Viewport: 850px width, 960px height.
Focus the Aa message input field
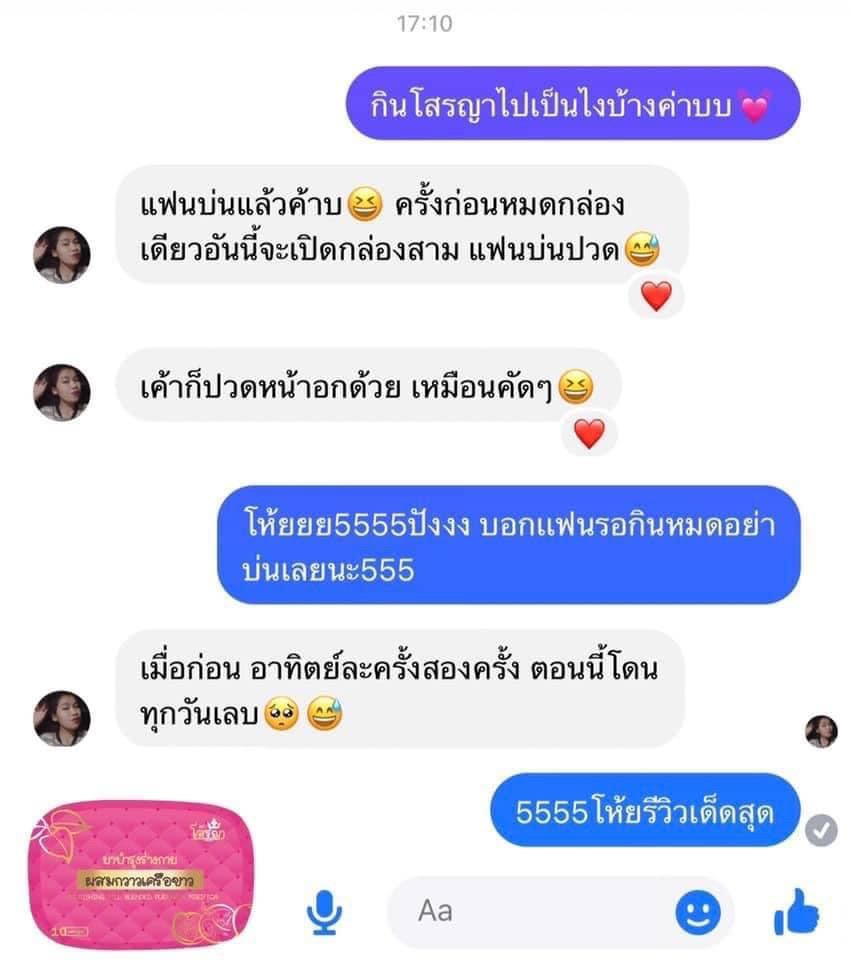point(530,911)
